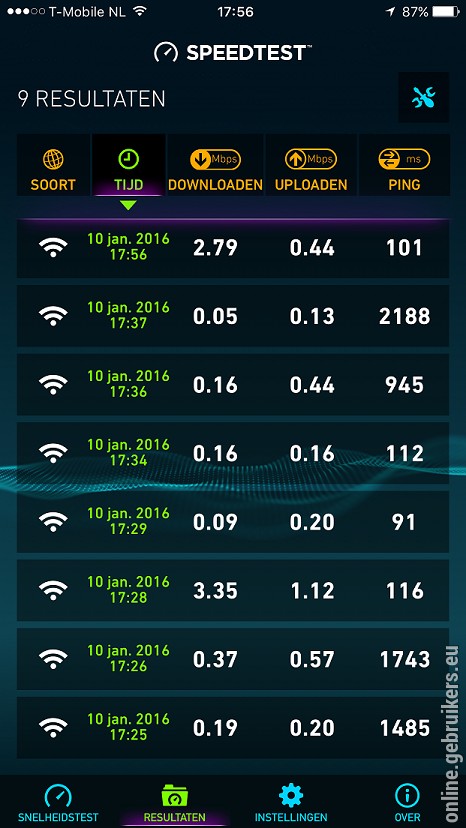Open the 17:29 test result
The height and width of the screenshot is (828, 466).
tap(233, 522)
